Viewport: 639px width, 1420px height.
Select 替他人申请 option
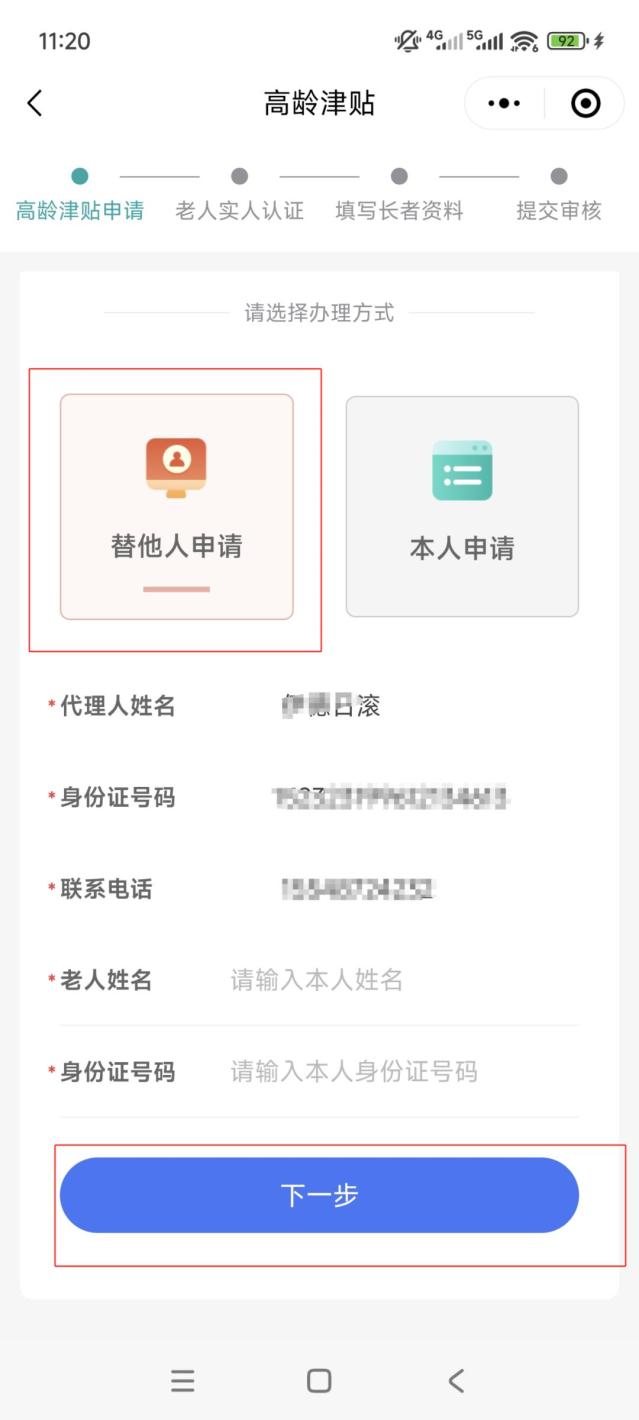click(x=177, y=507)
